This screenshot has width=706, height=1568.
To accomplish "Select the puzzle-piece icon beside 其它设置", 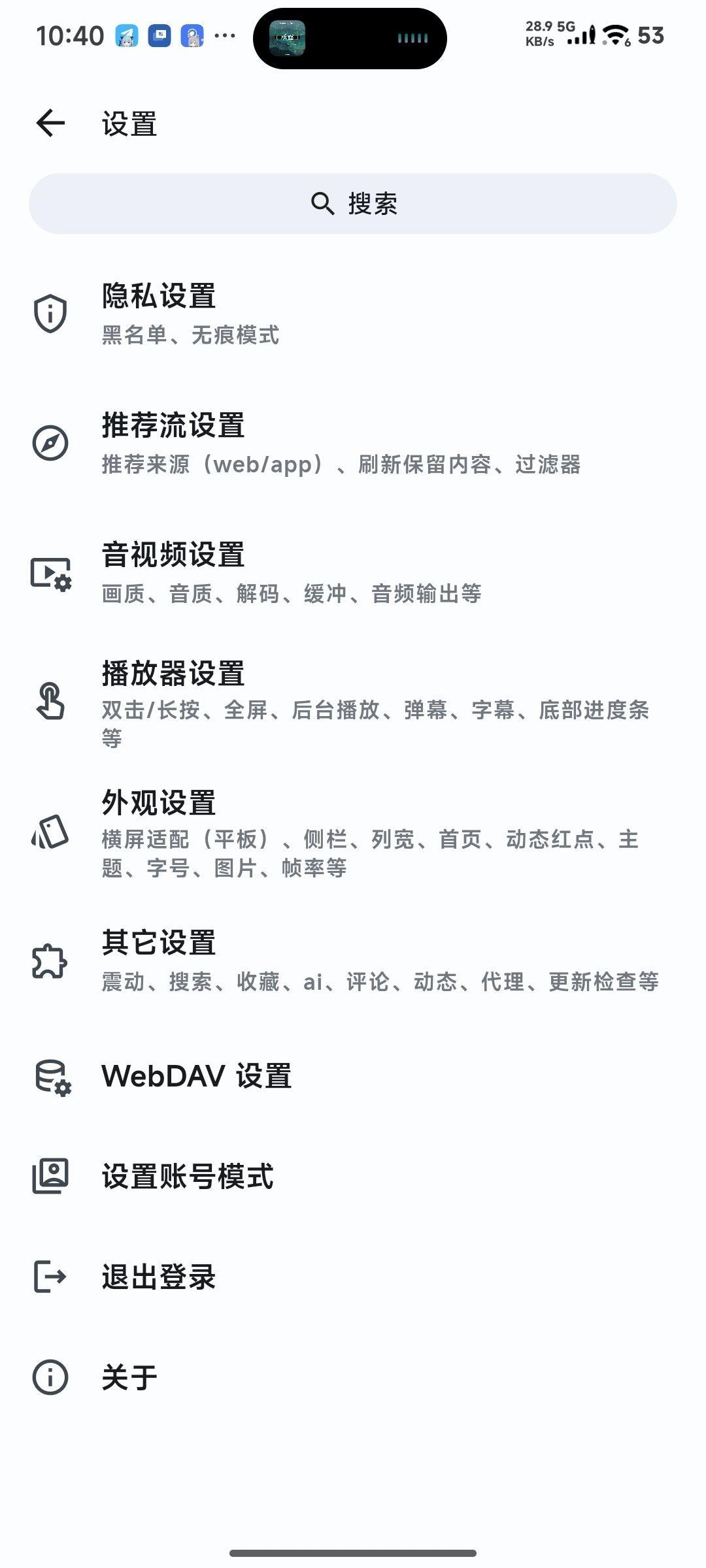I will [49, 960].
